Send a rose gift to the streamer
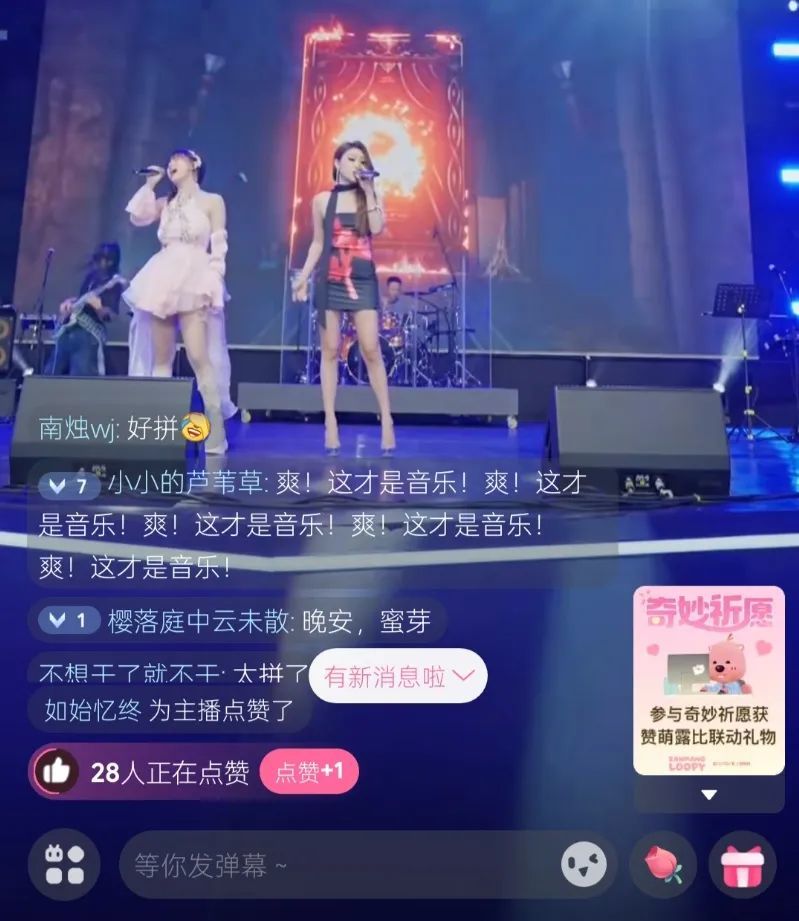 [x=663, y=865]
